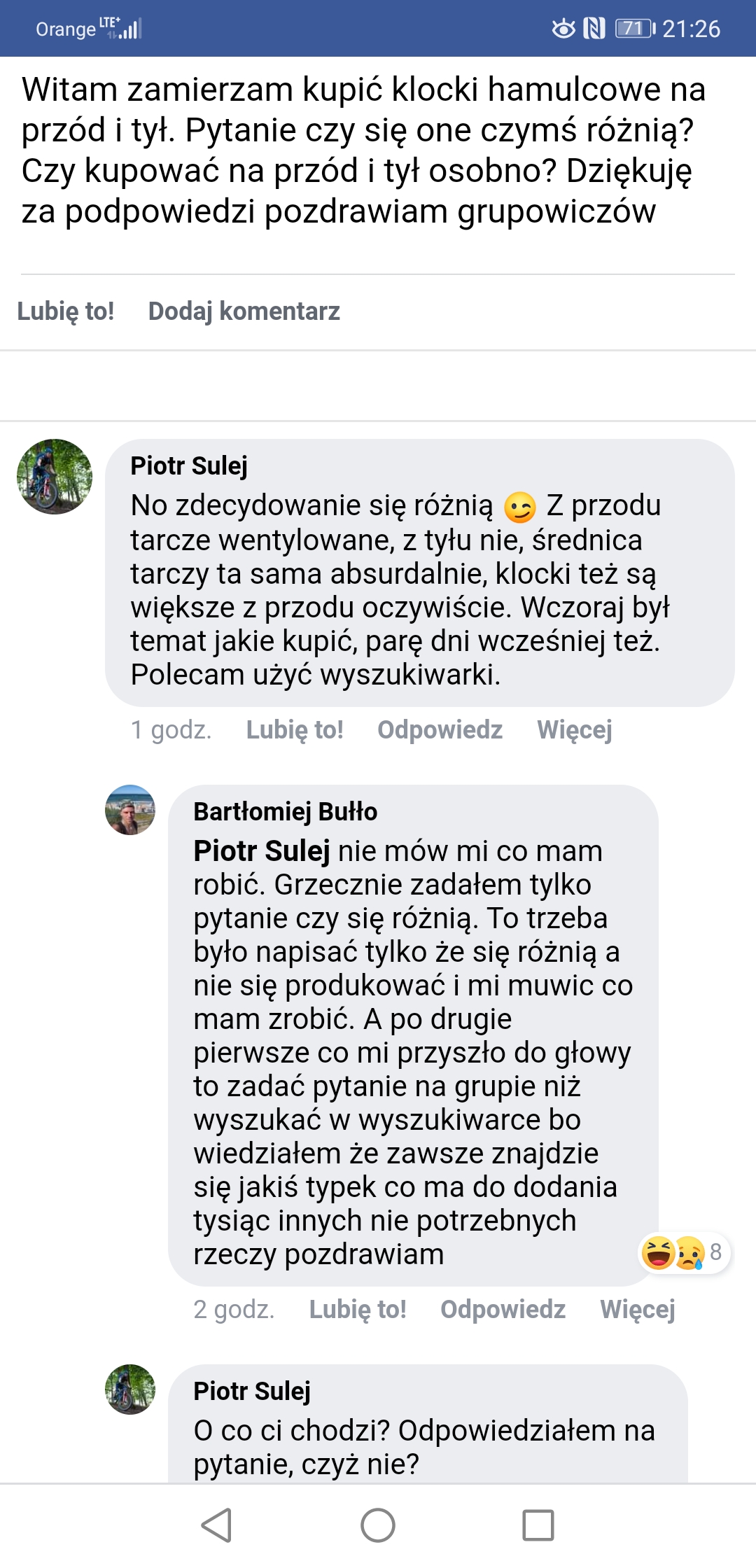Open Więcej under Bartłomiej Bułło's reply
Image resolution: width=756 pixels, height=1568 pixels.
coord(638,1309)
